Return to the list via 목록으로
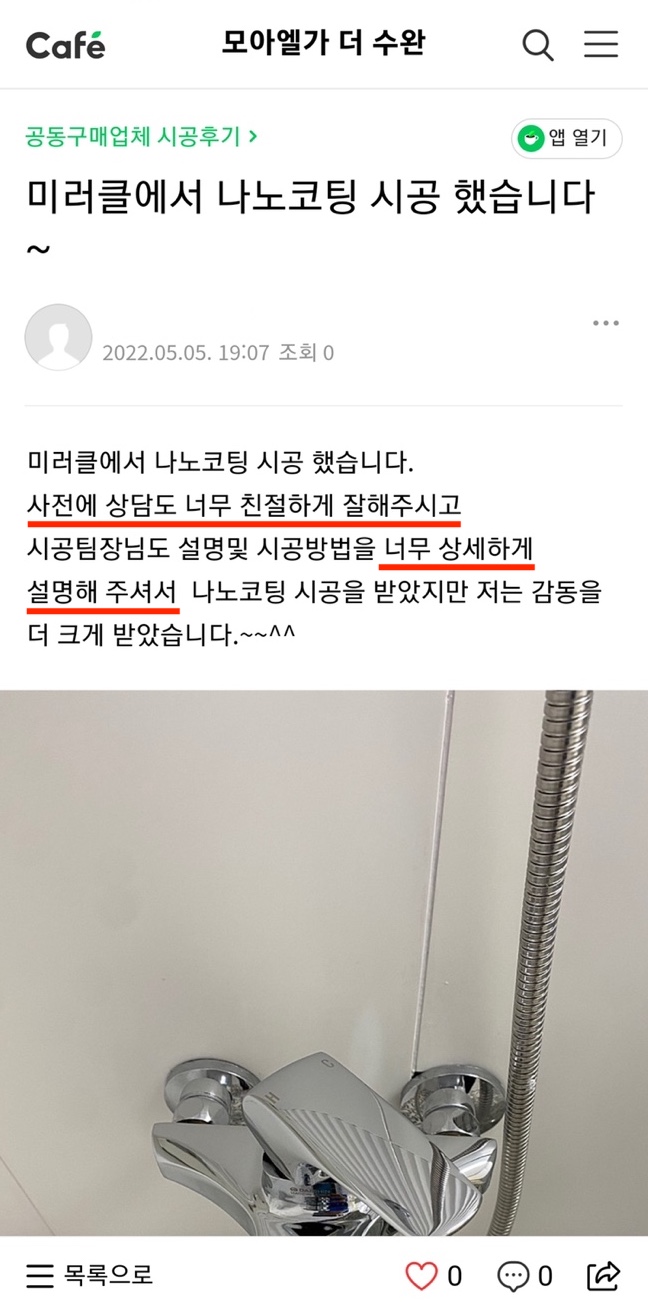648x1313 pixels. click(x=89, y=1275)
